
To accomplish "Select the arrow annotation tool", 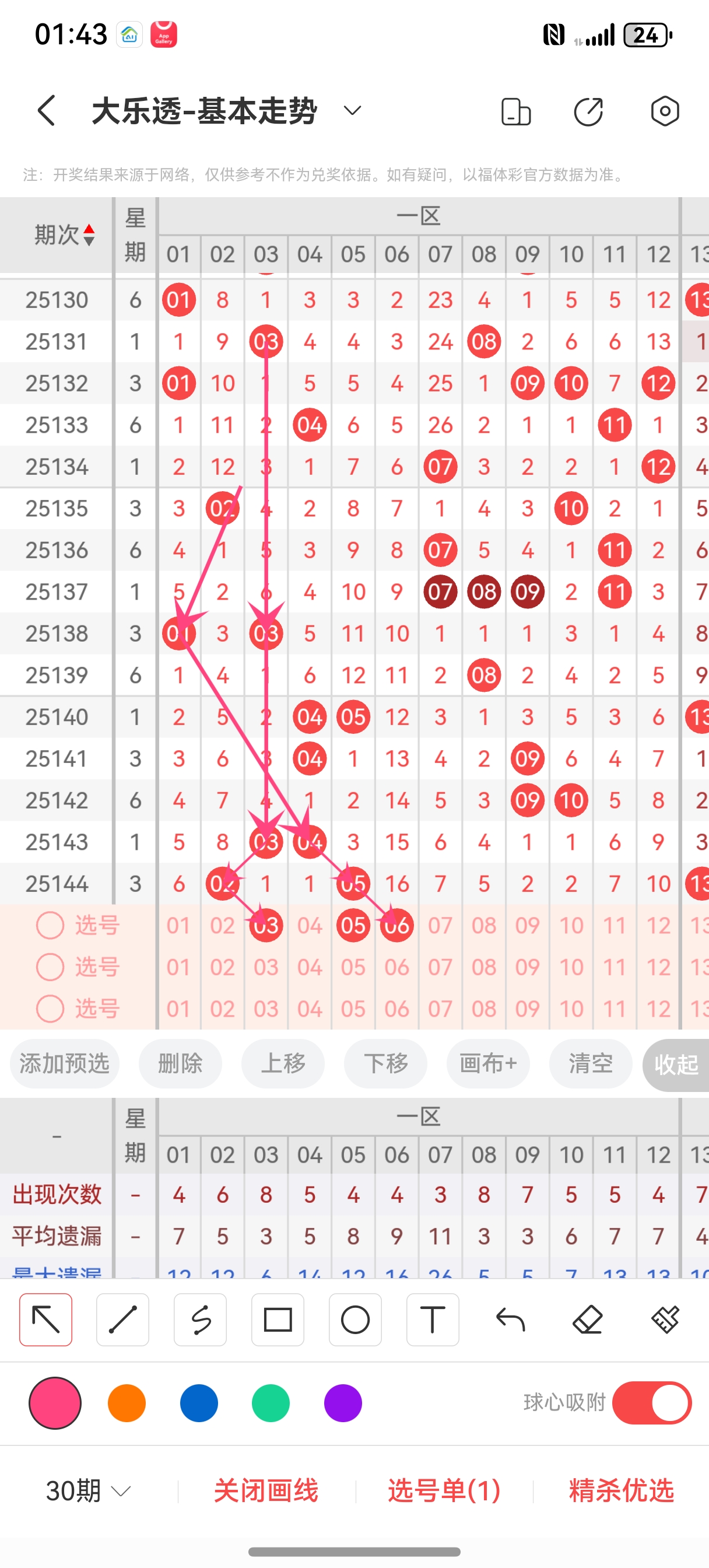I will [45, 1319].
